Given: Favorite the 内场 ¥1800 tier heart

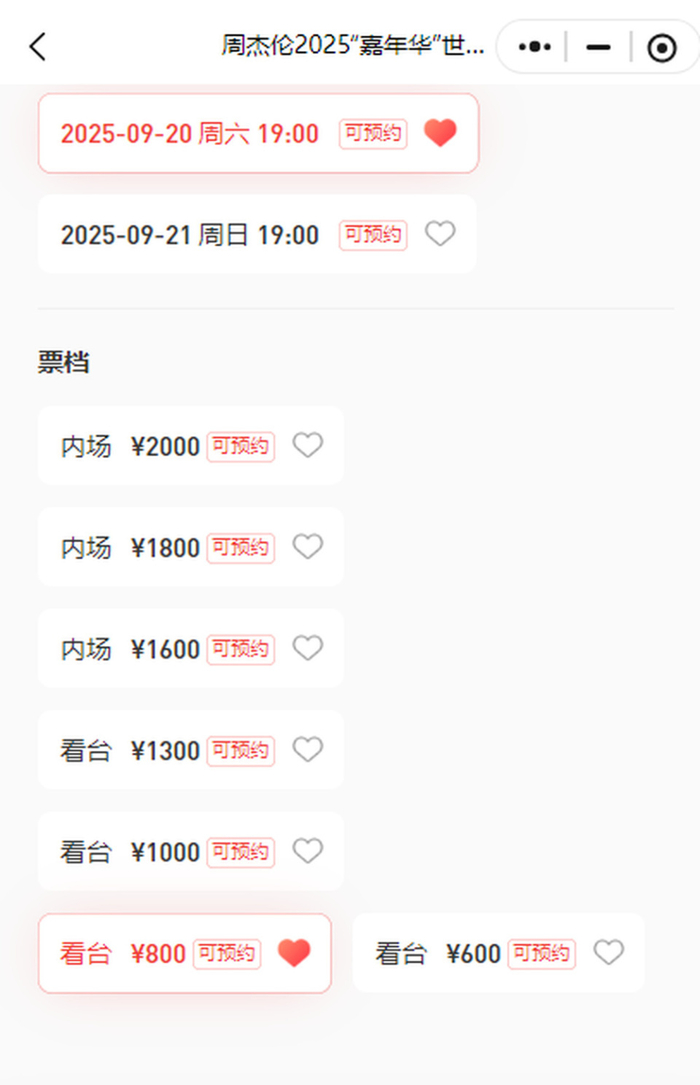Looking at the screenshot, I should point(308,547).
